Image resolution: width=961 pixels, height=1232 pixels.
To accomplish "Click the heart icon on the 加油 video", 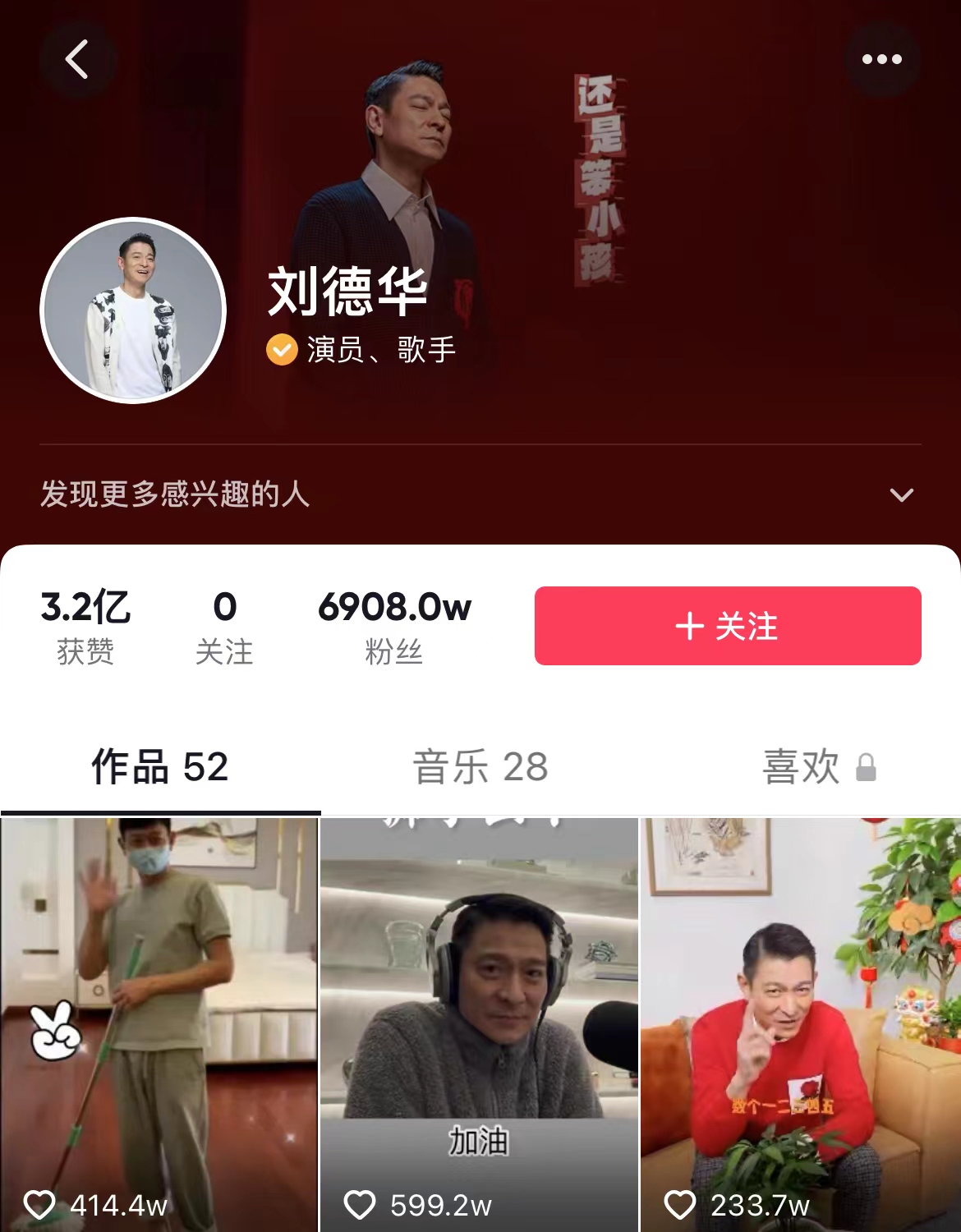I will pos(360,1205).
